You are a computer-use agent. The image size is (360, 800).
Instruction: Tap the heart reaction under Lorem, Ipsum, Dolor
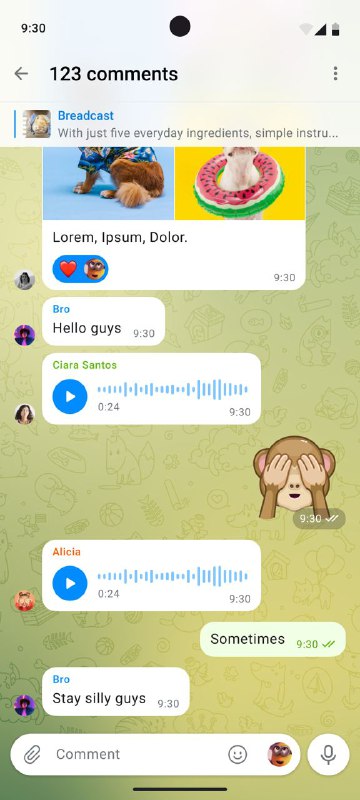click(68, 269)
